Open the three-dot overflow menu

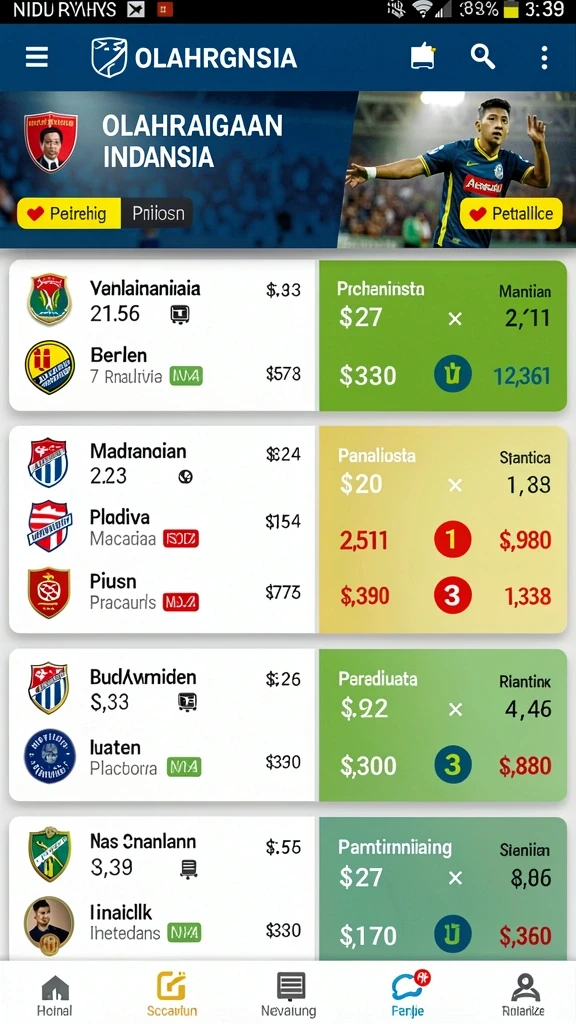coord(544,57)
